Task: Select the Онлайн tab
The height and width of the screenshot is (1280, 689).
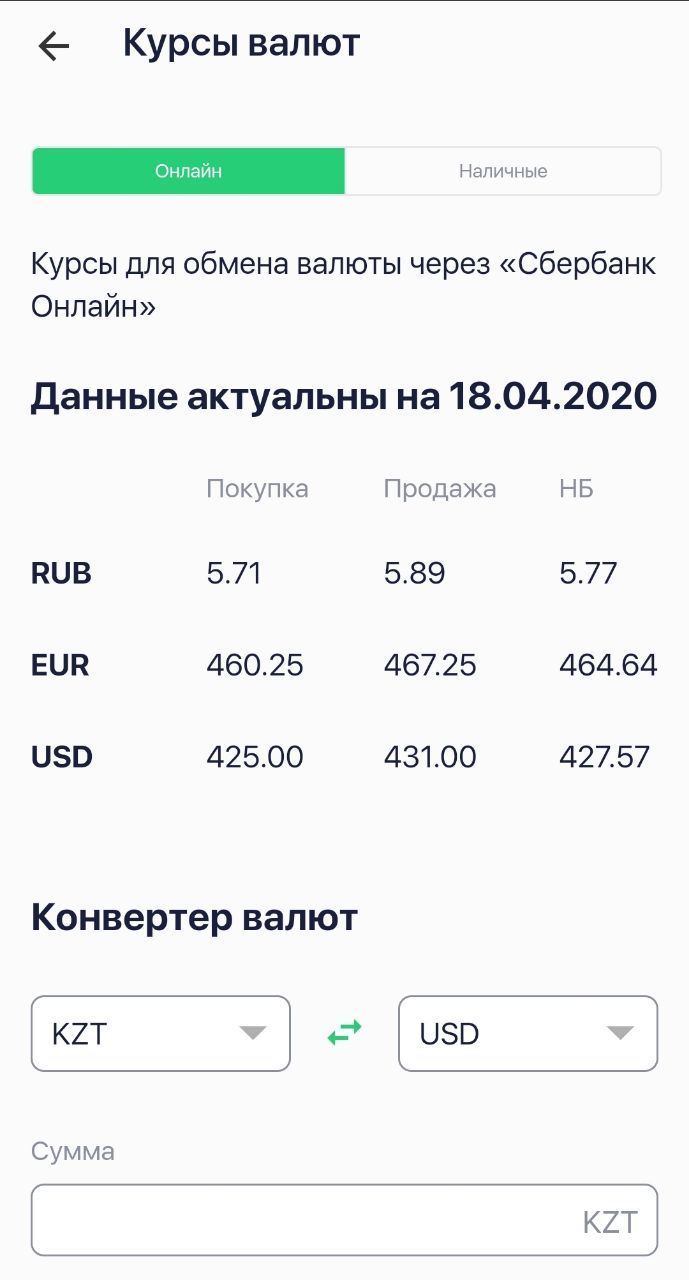Action: click(x=188, y=171)
